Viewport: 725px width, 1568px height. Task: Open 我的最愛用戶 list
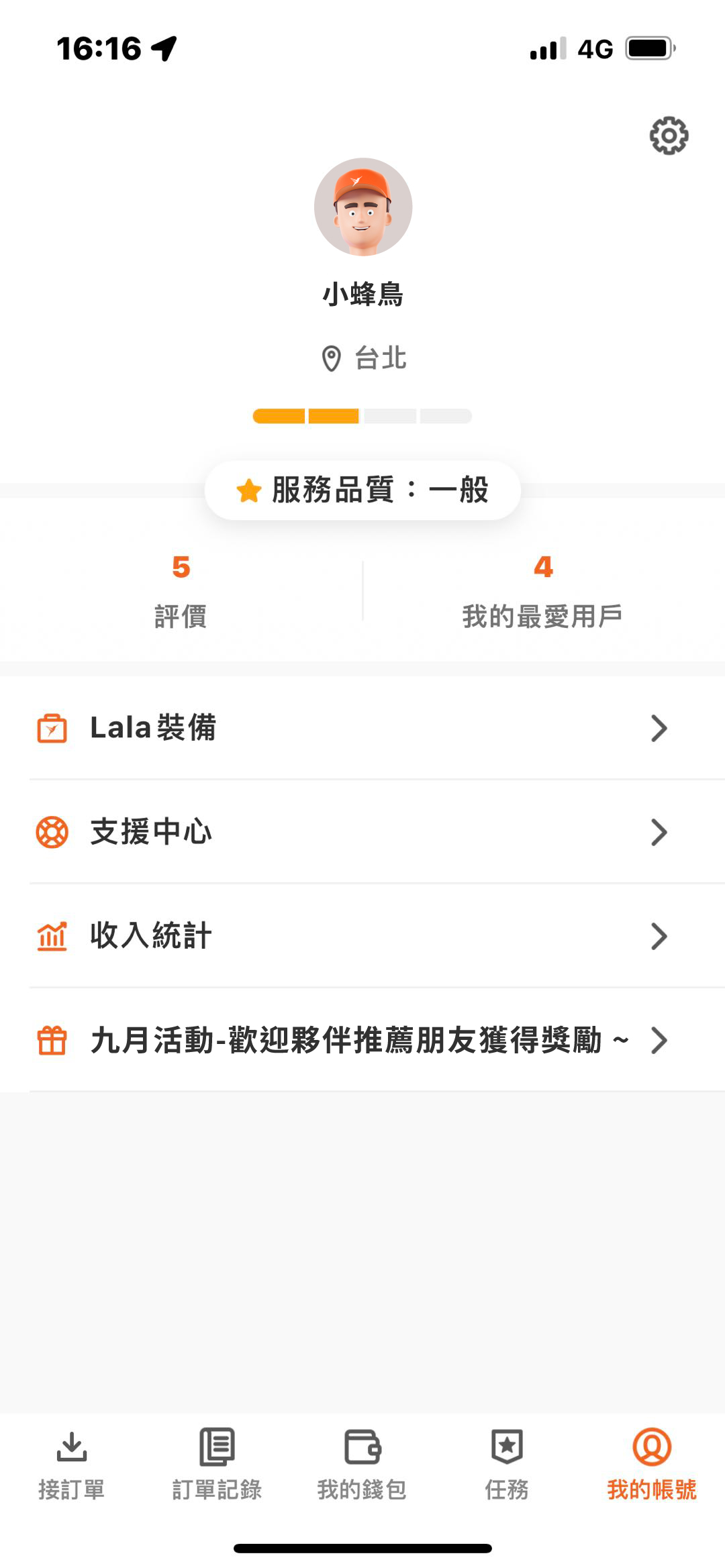tap(542, 590)
